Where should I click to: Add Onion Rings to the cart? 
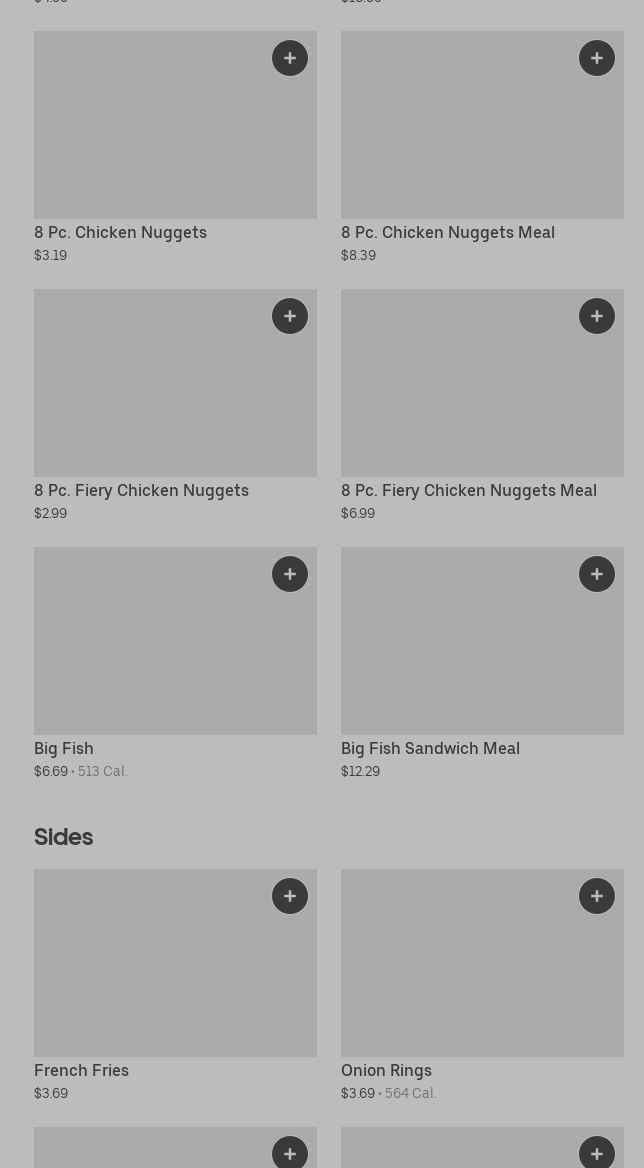597,896
